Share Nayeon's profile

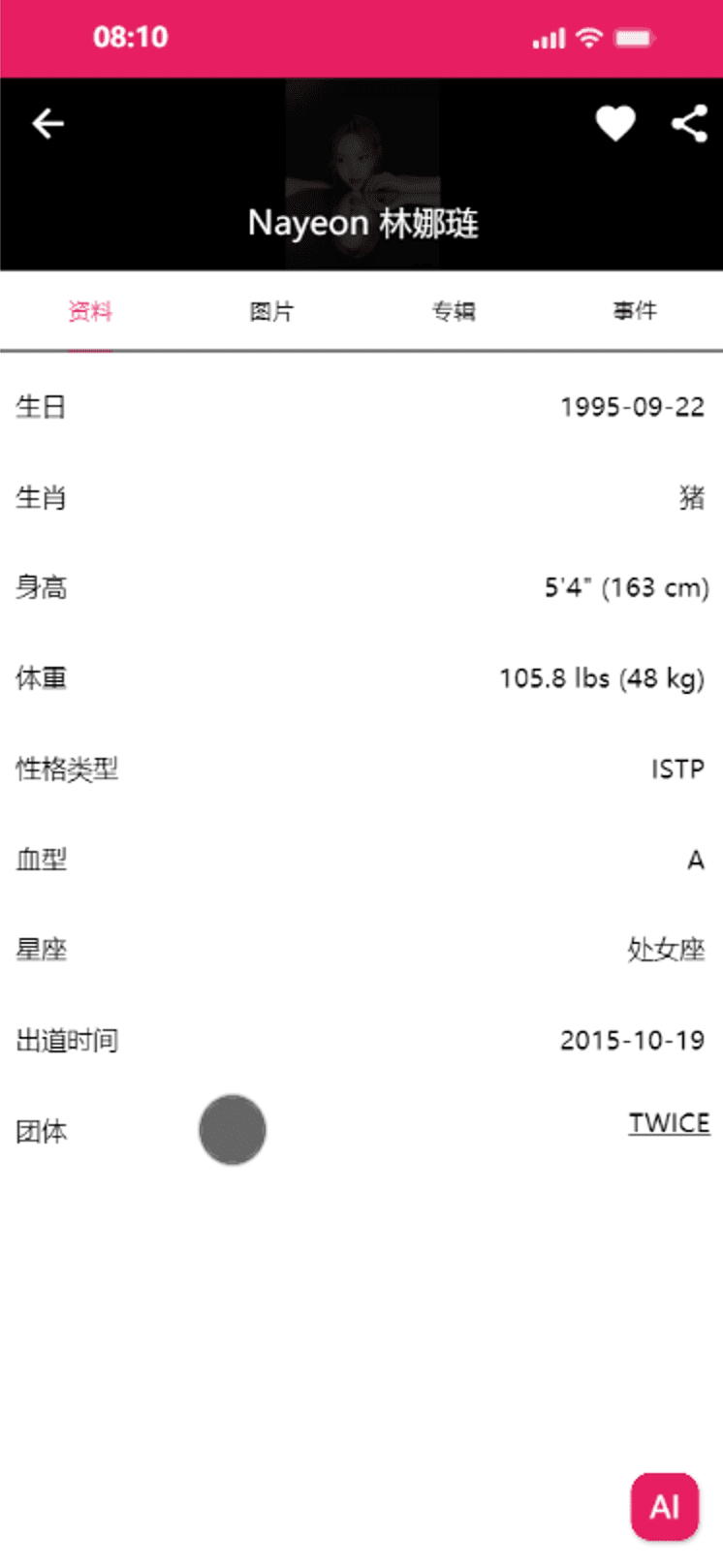coord(689,124)
